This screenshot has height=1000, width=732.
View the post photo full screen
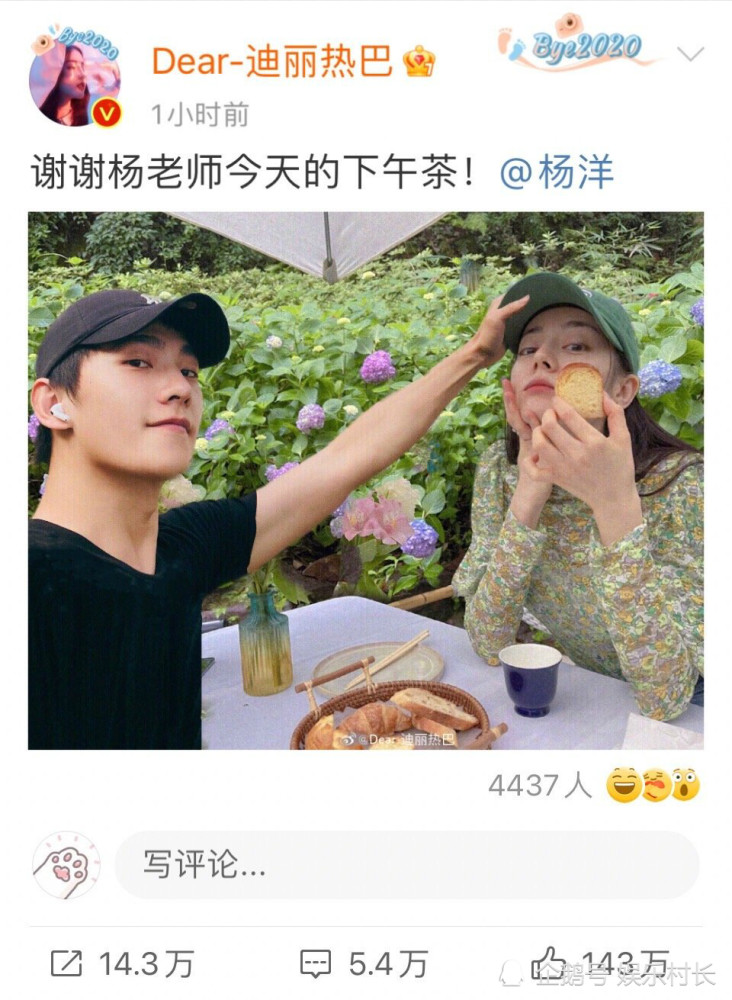point(365,480)
